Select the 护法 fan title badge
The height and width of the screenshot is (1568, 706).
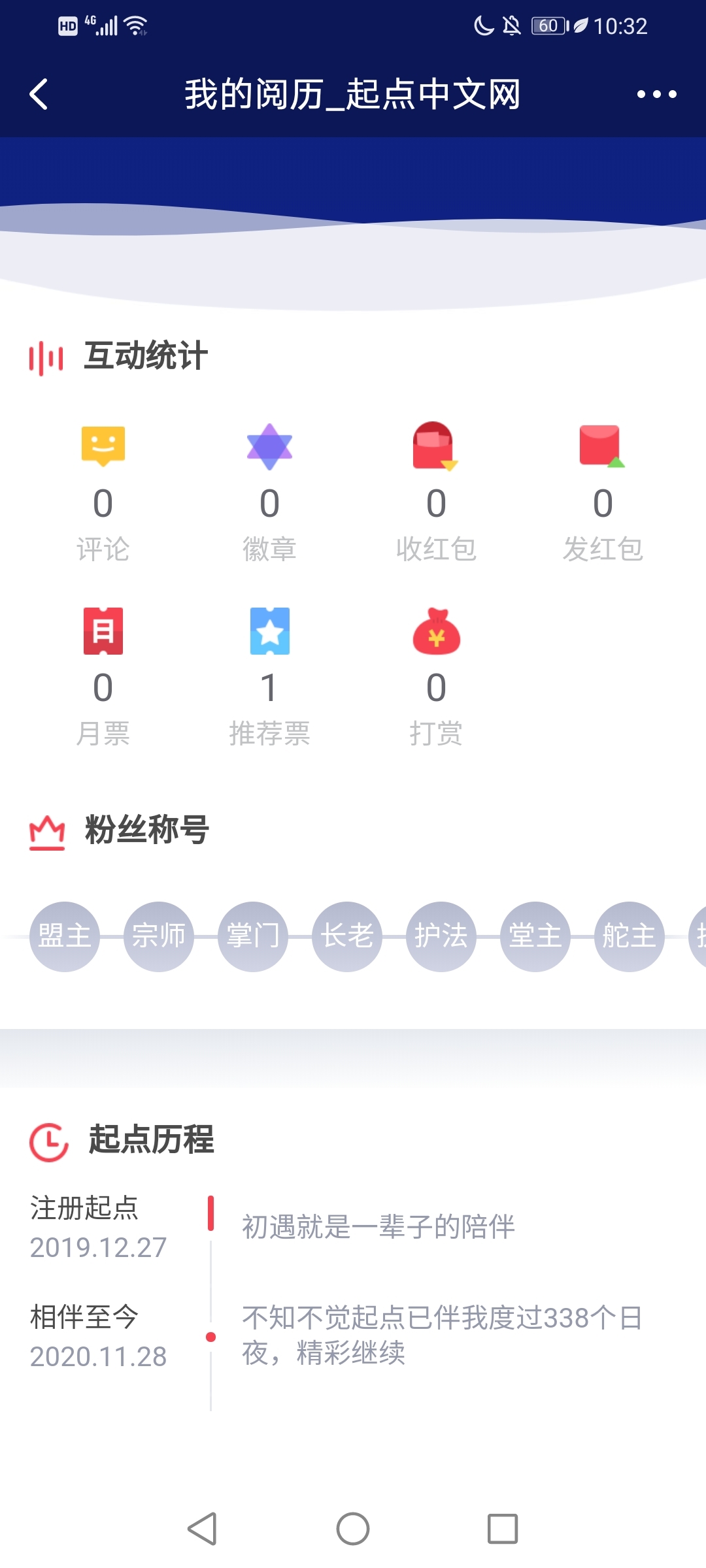[x=441, y=936]
